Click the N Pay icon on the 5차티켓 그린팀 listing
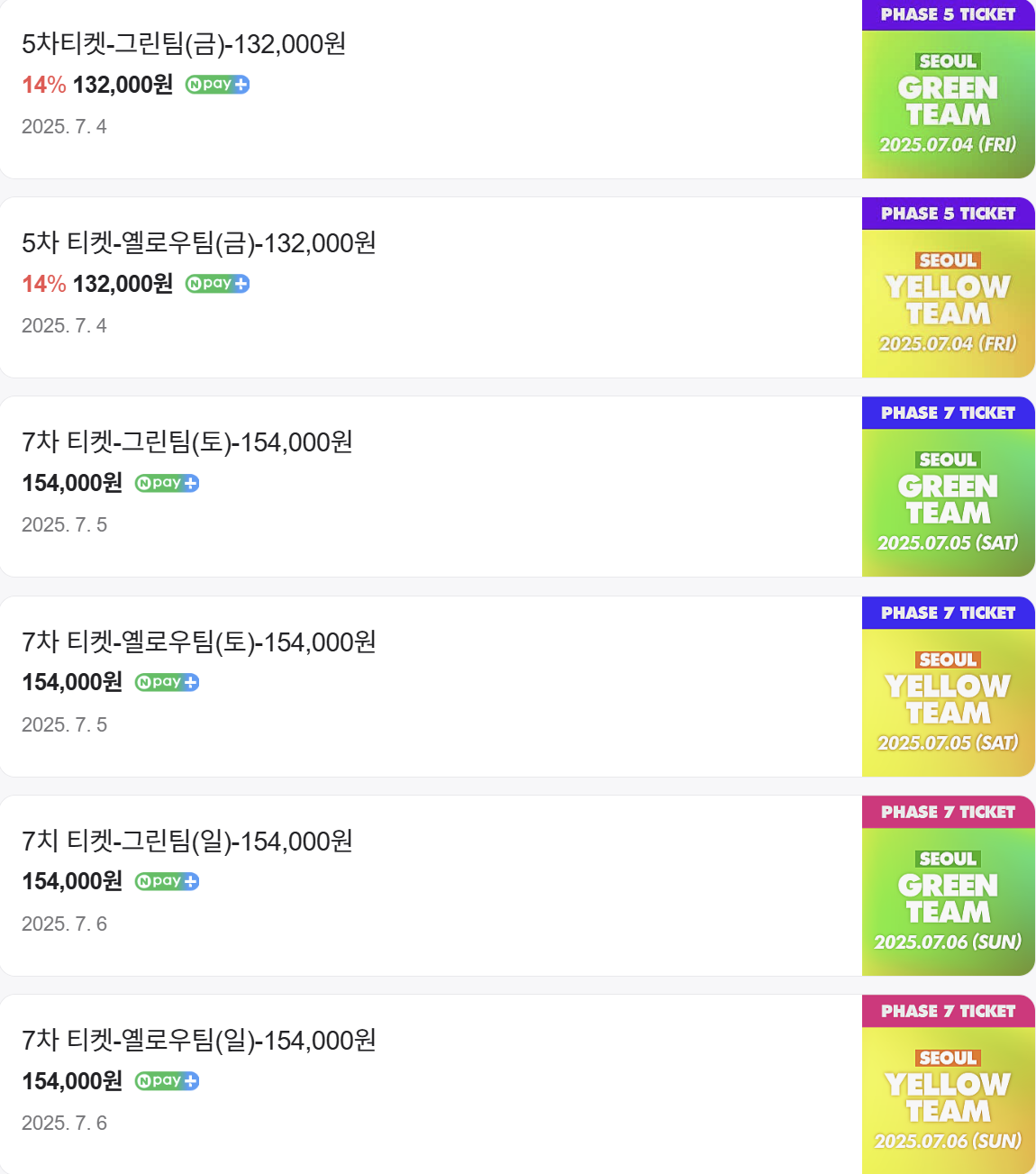 pyautogui.click(x=216, y=85)
